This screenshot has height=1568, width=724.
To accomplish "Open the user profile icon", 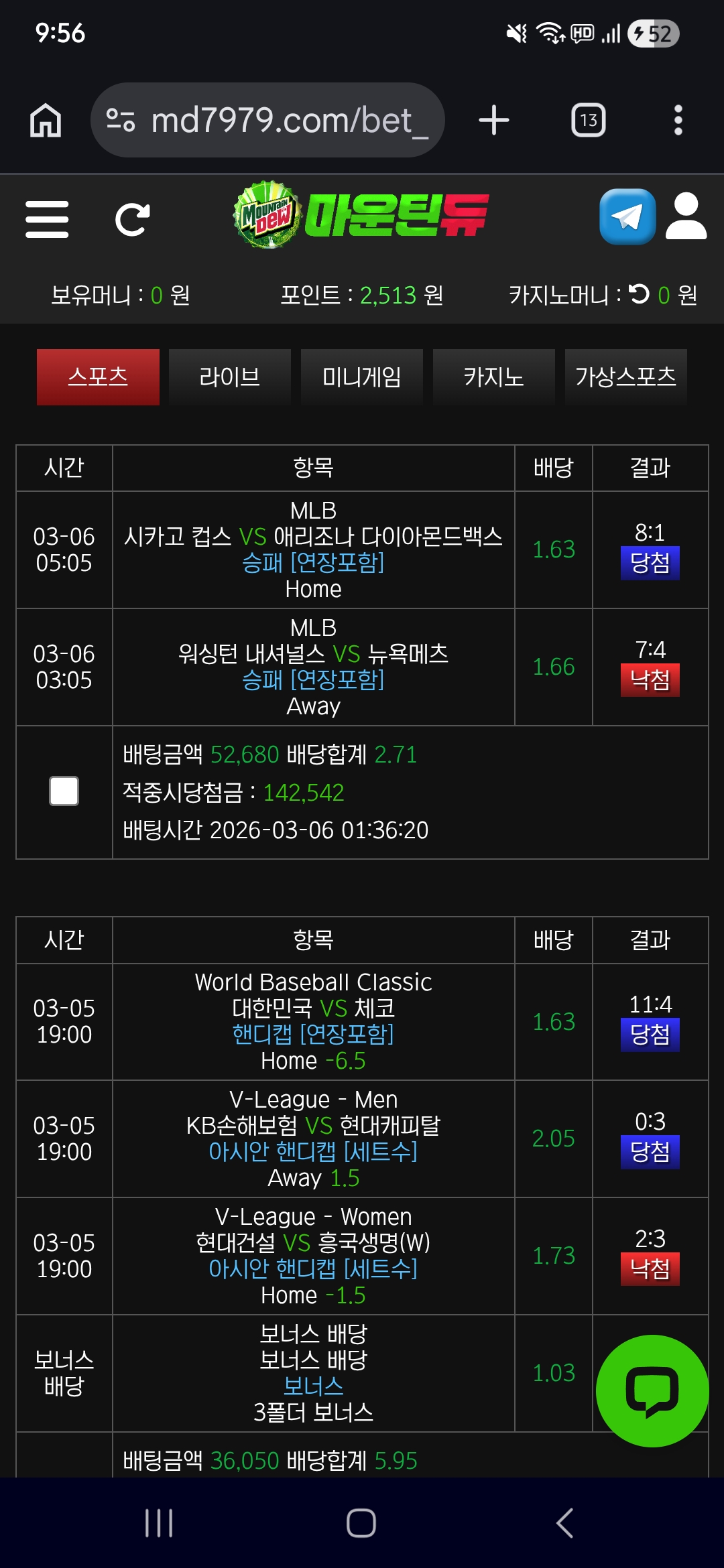I will [x=686, y=216].
